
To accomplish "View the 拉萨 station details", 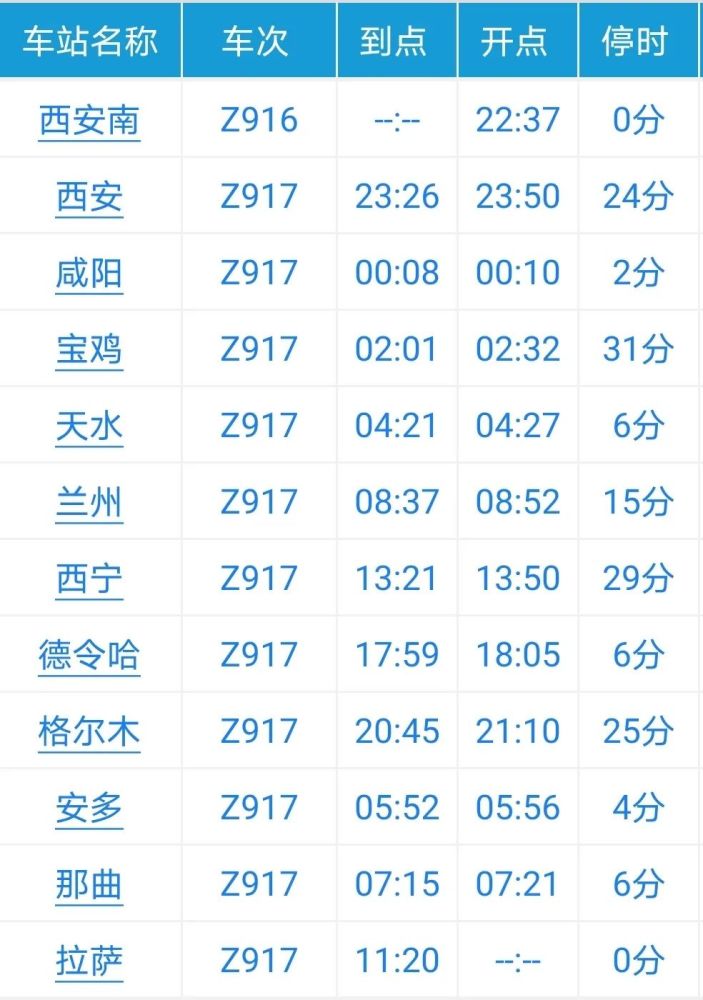I will click(89, 960).
